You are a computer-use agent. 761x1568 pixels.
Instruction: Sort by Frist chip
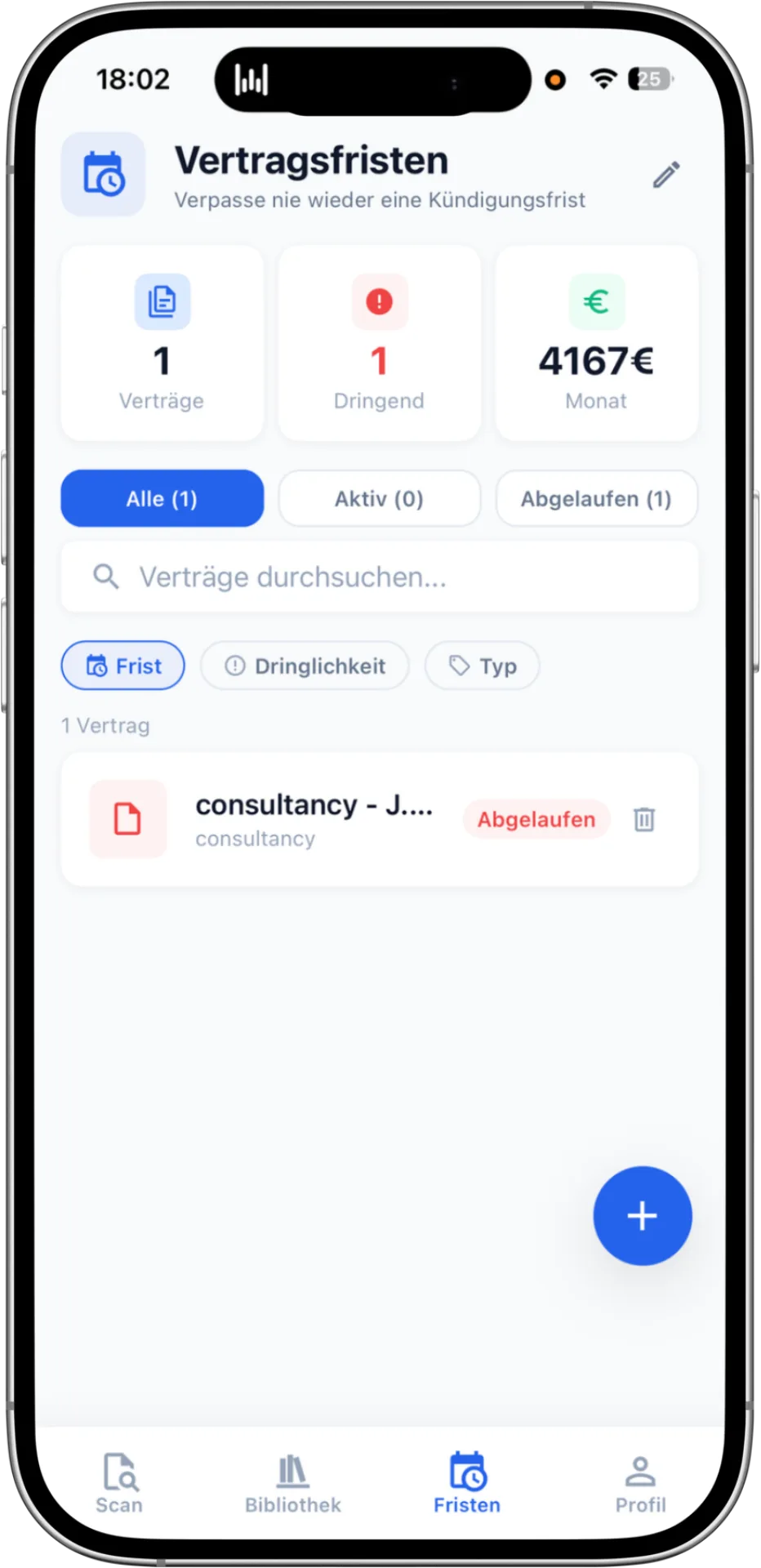pos(123,666)
